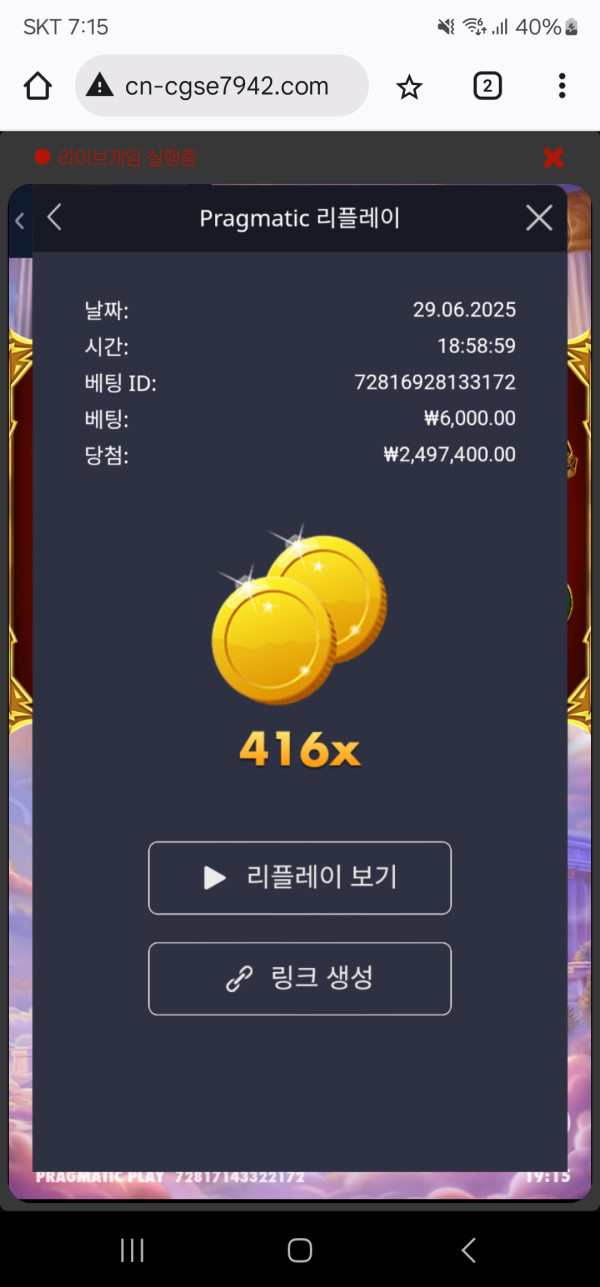Screen dimensions: 600x1287
Task: Open the browser home page
Action: (38, 87)
